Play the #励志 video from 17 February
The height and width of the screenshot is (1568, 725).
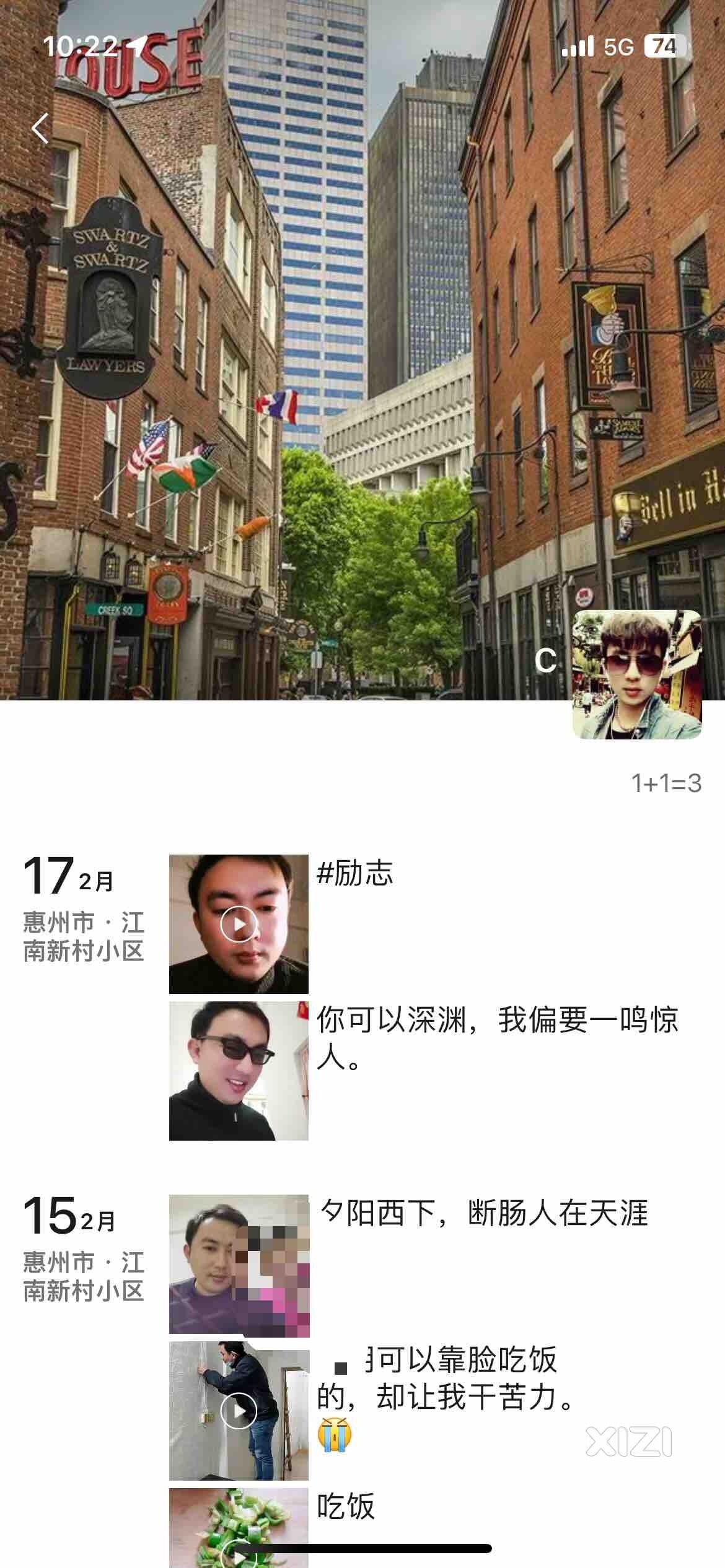(239, 924)
